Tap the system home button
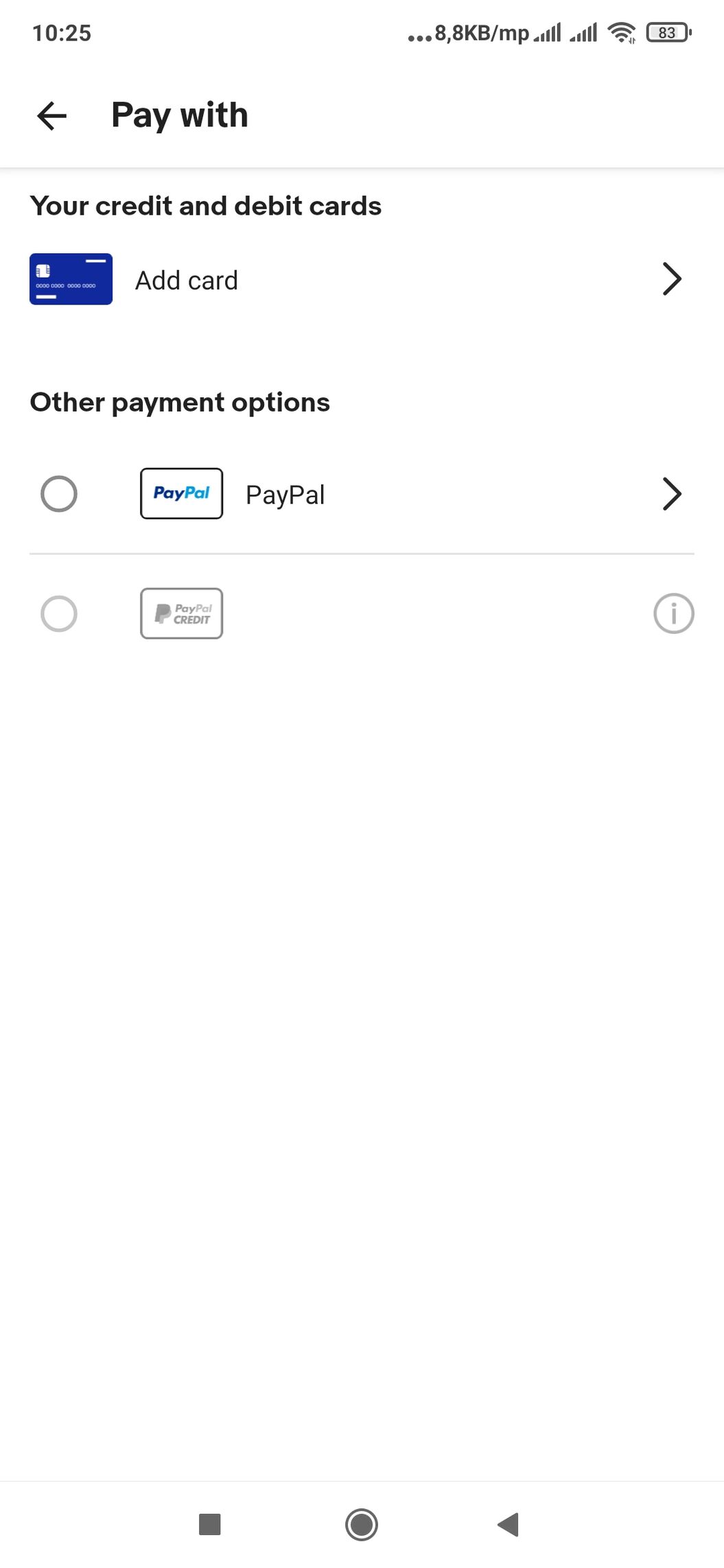The width and height of the screenshot is (724, 1568). (362, 1525)
